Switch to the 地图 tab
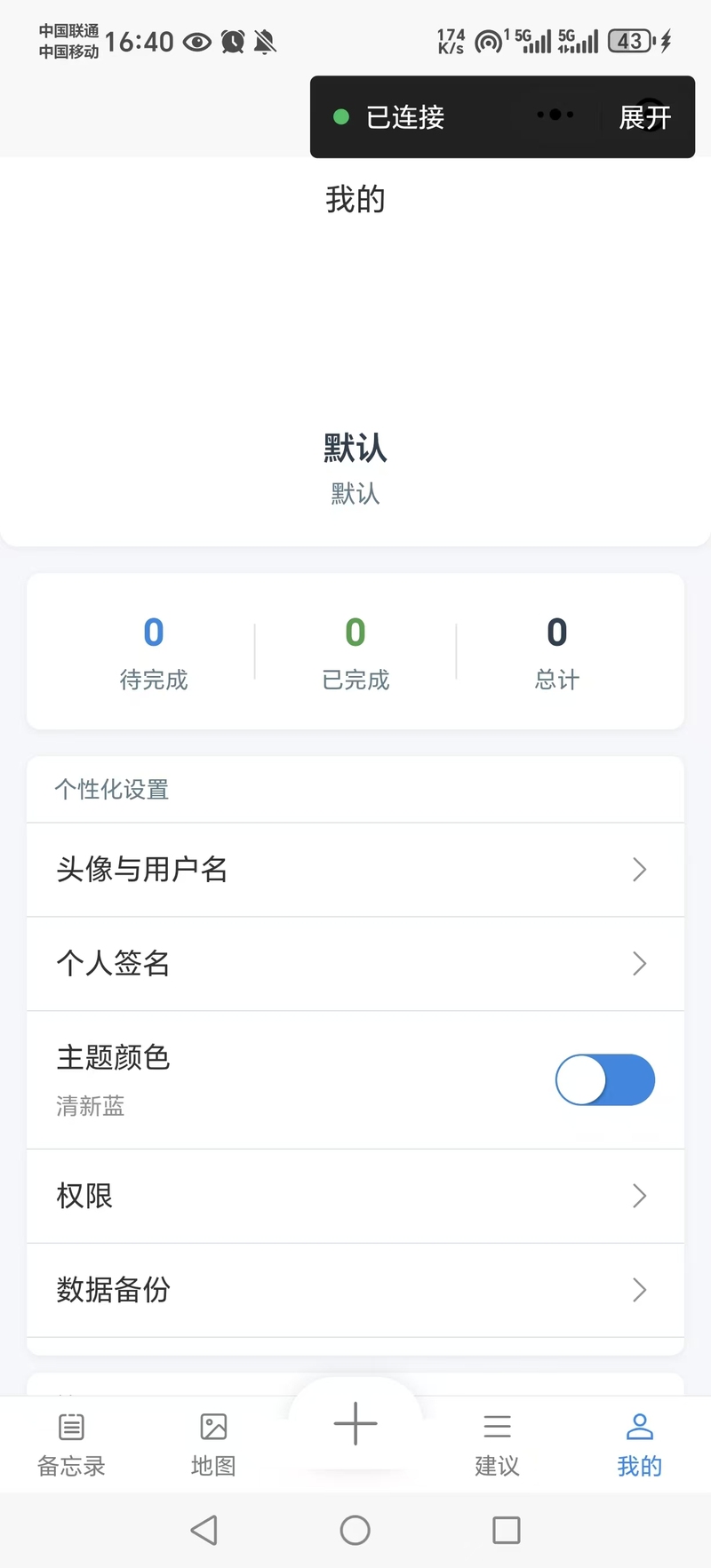This screenshot has height=1568, width=711. pyautogui.click(x=213, y=1444)
